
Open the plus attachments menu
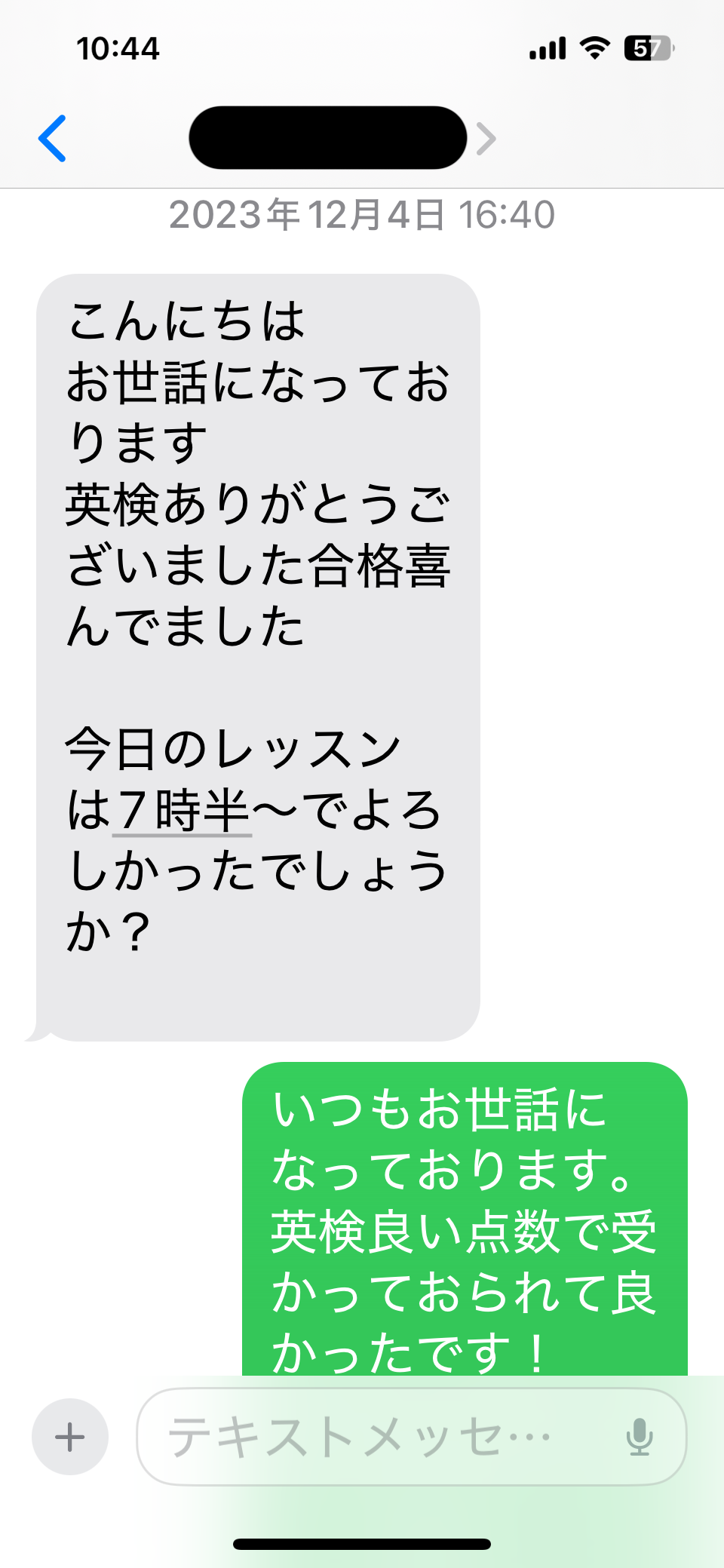[x=70, y=1437]
